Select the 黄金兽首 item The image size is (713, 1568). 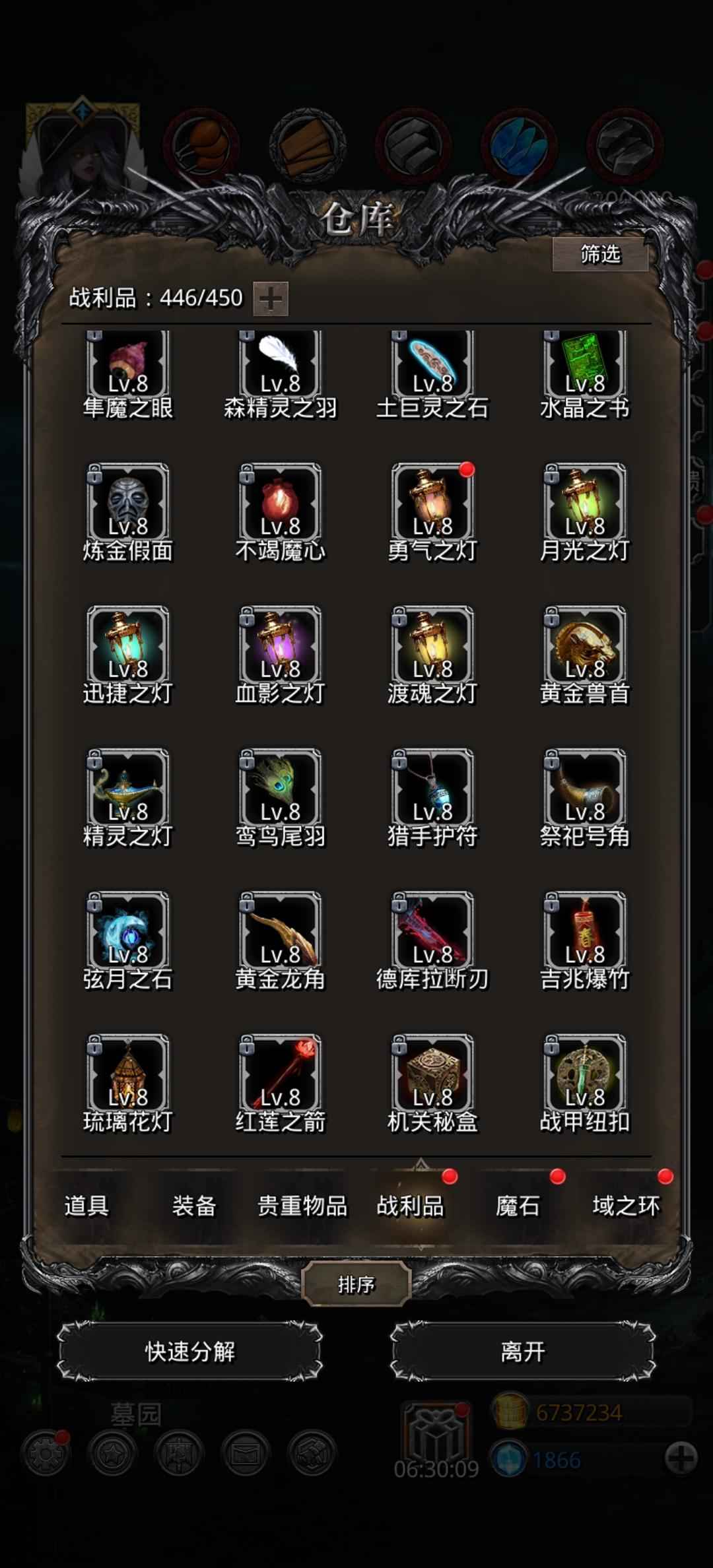tap(585, 645)
